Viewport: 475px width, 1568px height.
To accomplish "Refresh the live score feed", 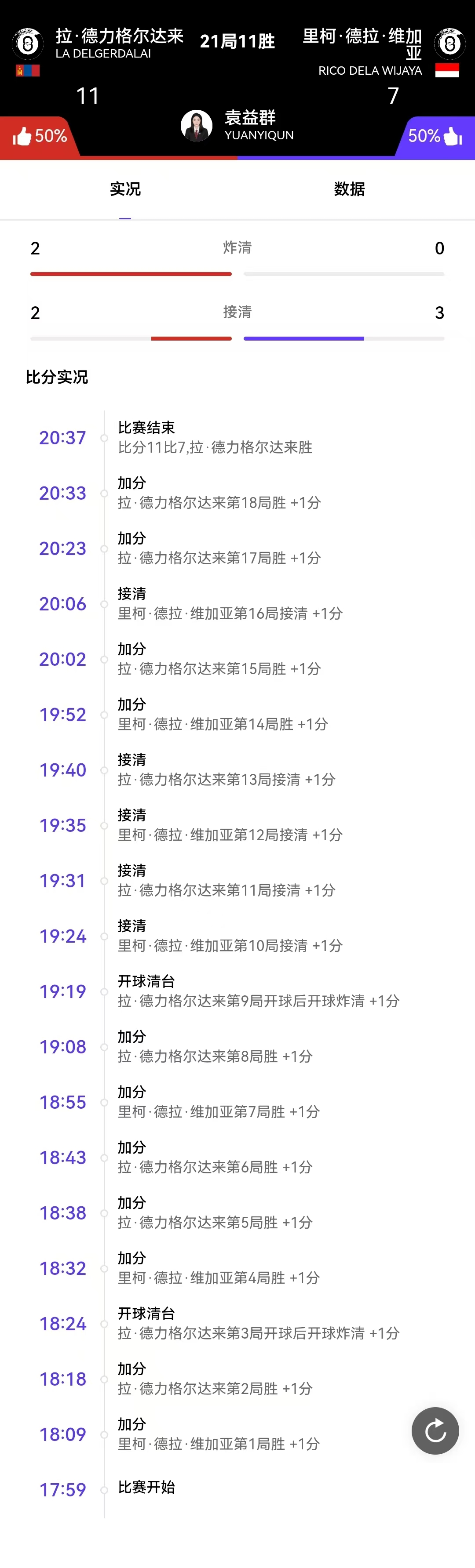I will point(435,1430).
